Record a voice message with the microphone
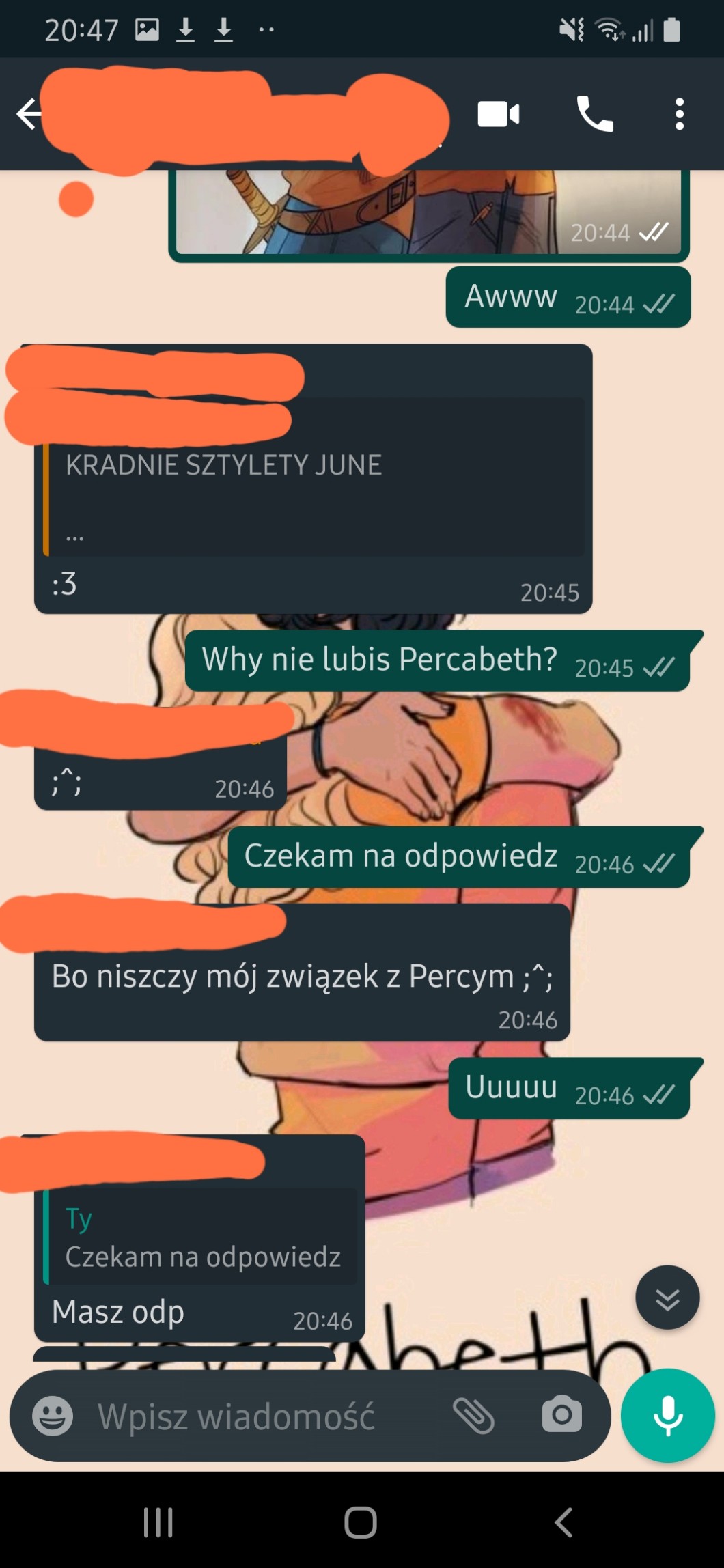Viewport: 724px width, 1568px height. (x=667, y=1416)
